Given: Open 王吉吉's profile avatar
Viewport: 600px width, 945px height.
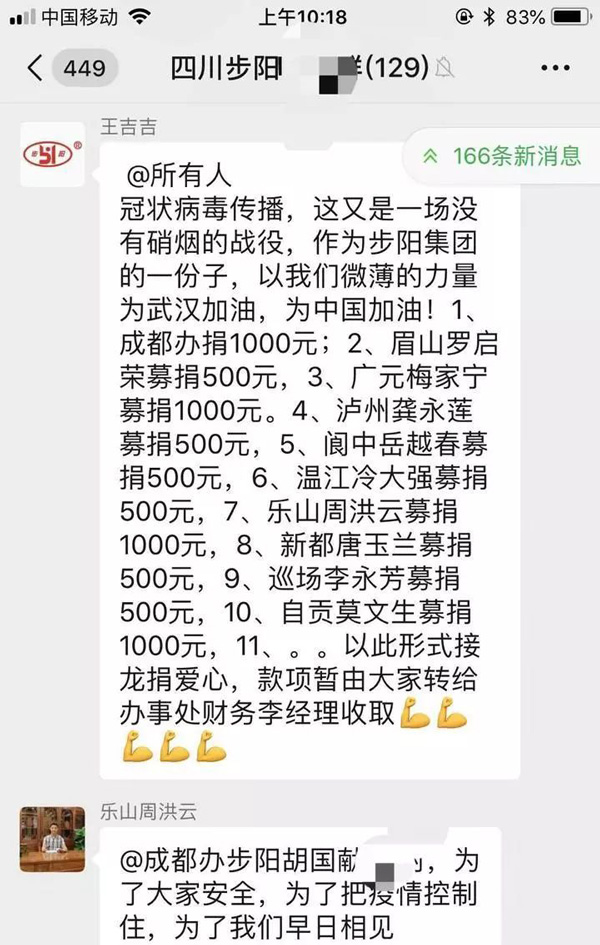Looking at the screenshot, I should point(53,155).
